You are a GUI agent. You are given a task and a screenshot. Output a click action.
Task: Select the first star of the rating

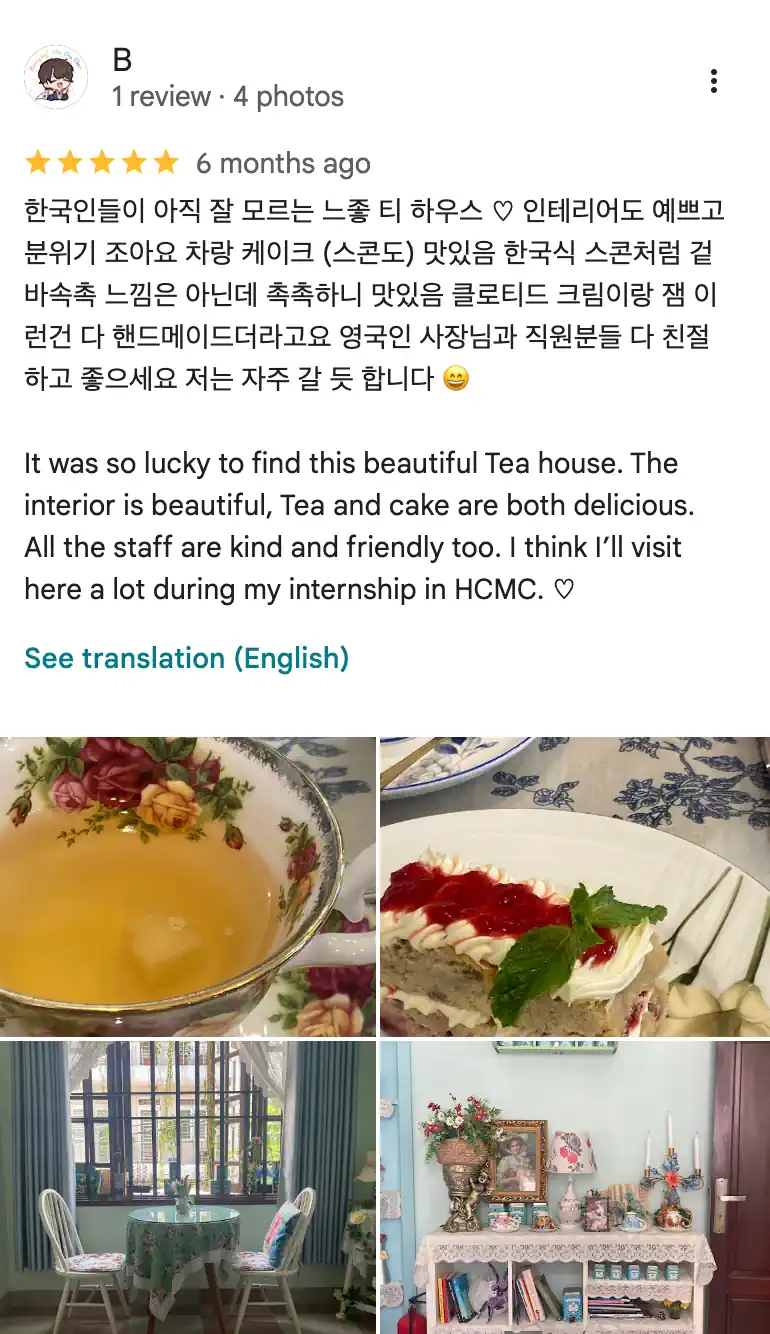pyautogui.click(x=37, y=162)
